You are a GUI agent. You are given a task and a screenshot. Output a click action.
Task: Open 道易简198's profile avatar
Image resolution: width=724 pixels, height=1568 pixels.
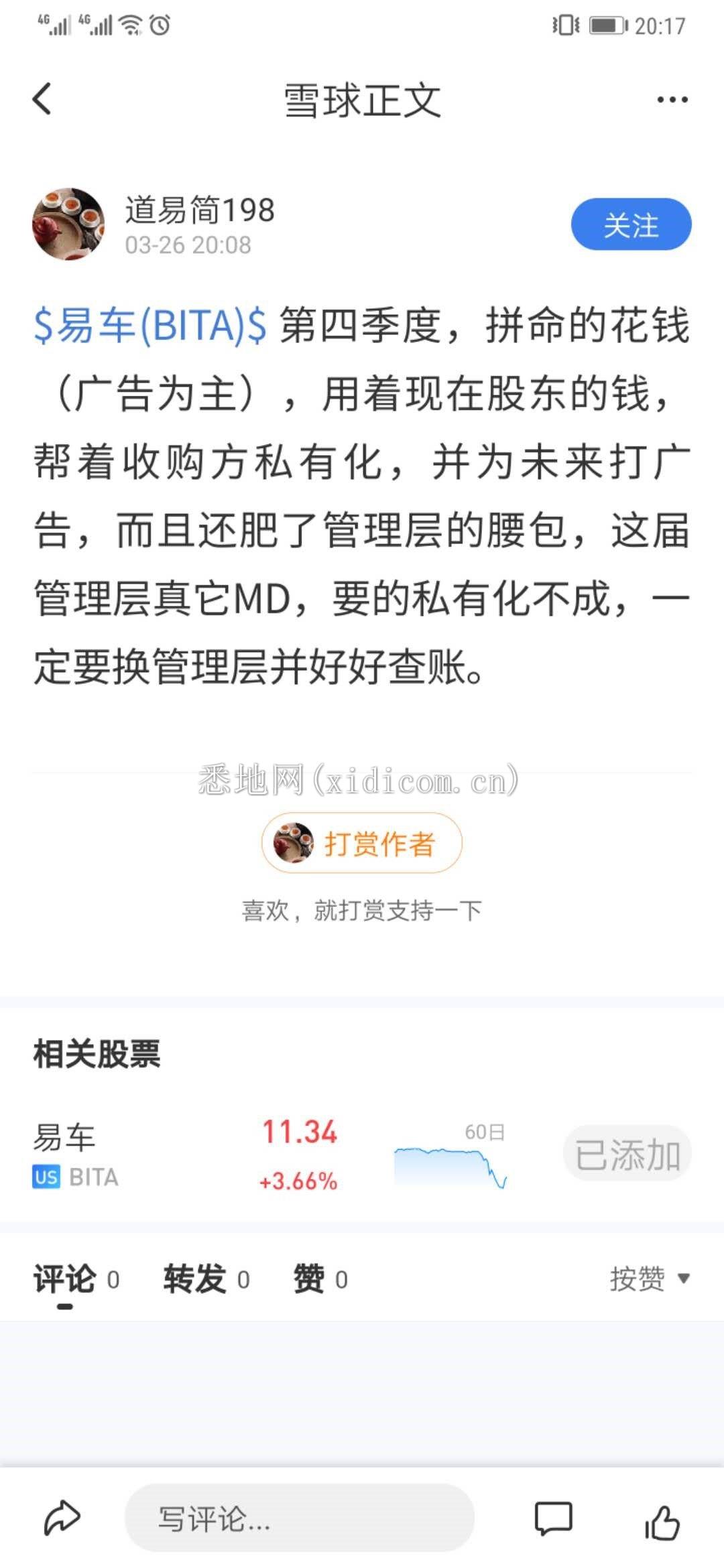click(68, 224)
